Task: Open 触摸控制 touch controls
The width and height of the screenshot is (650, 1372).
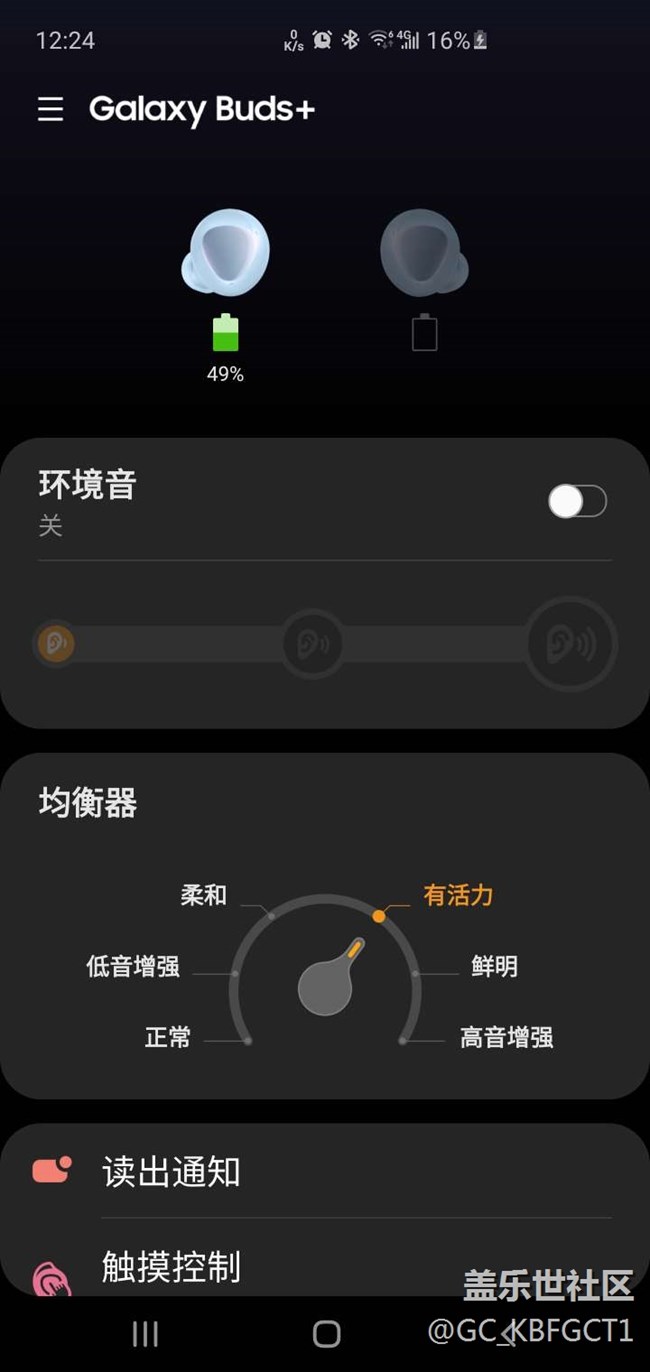Action: tap(325, 1266)
